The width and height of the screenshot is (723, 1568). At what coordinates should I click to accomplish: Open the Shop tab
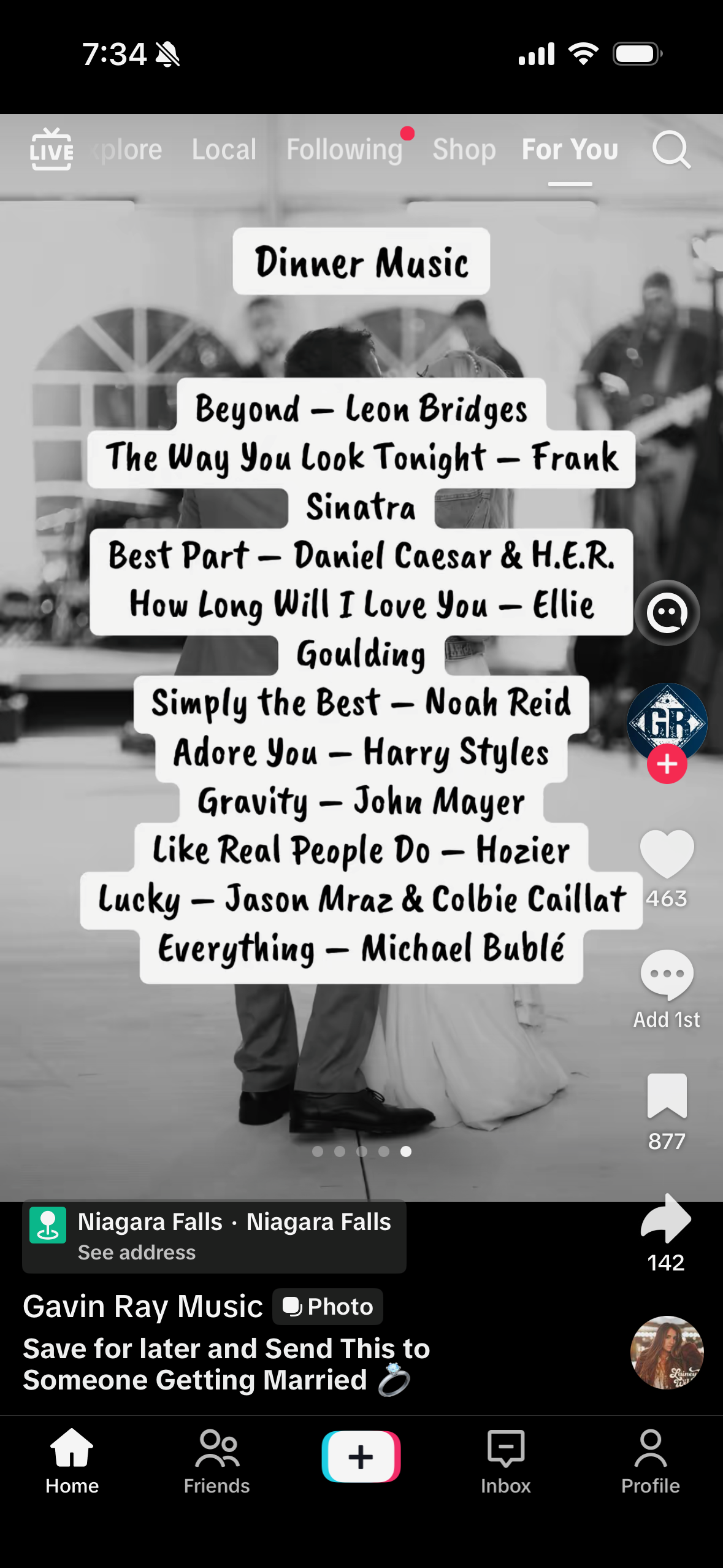(x=464, y=150)
